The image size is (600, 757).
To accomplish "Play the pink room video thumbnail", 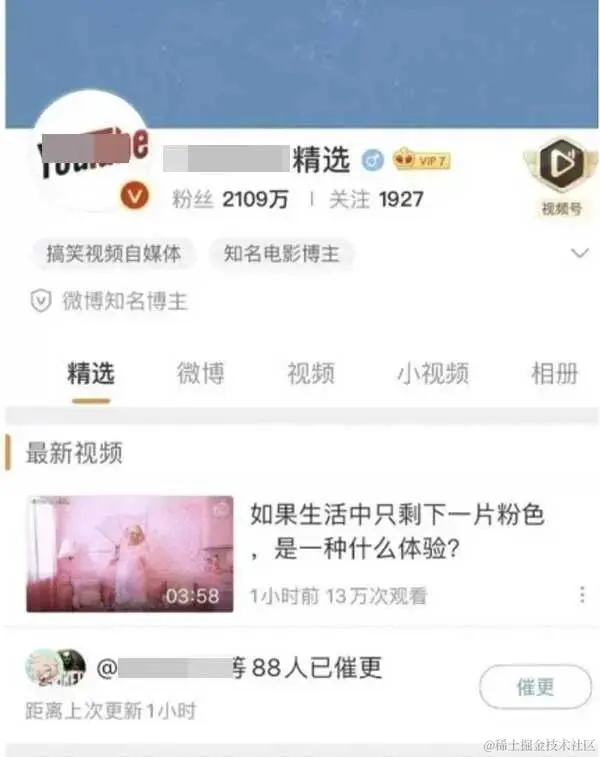I will coord(130,553).
